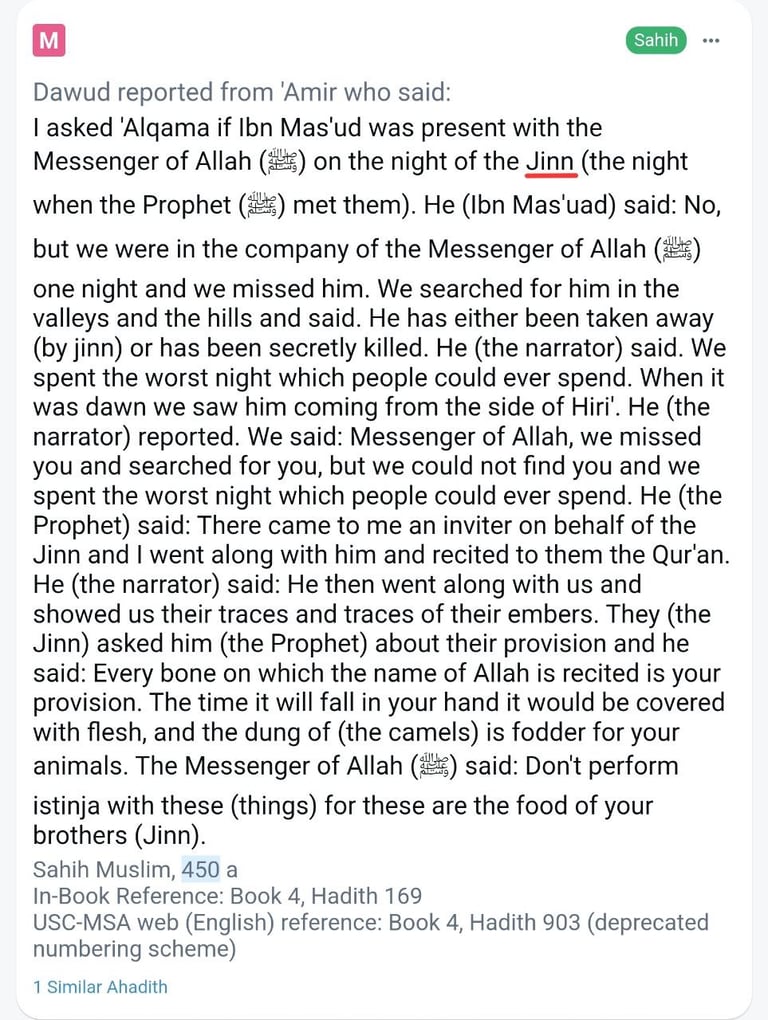Tap the green Sahih grade badge
This screenshot has width=768, height=1020.
point(656,41)
